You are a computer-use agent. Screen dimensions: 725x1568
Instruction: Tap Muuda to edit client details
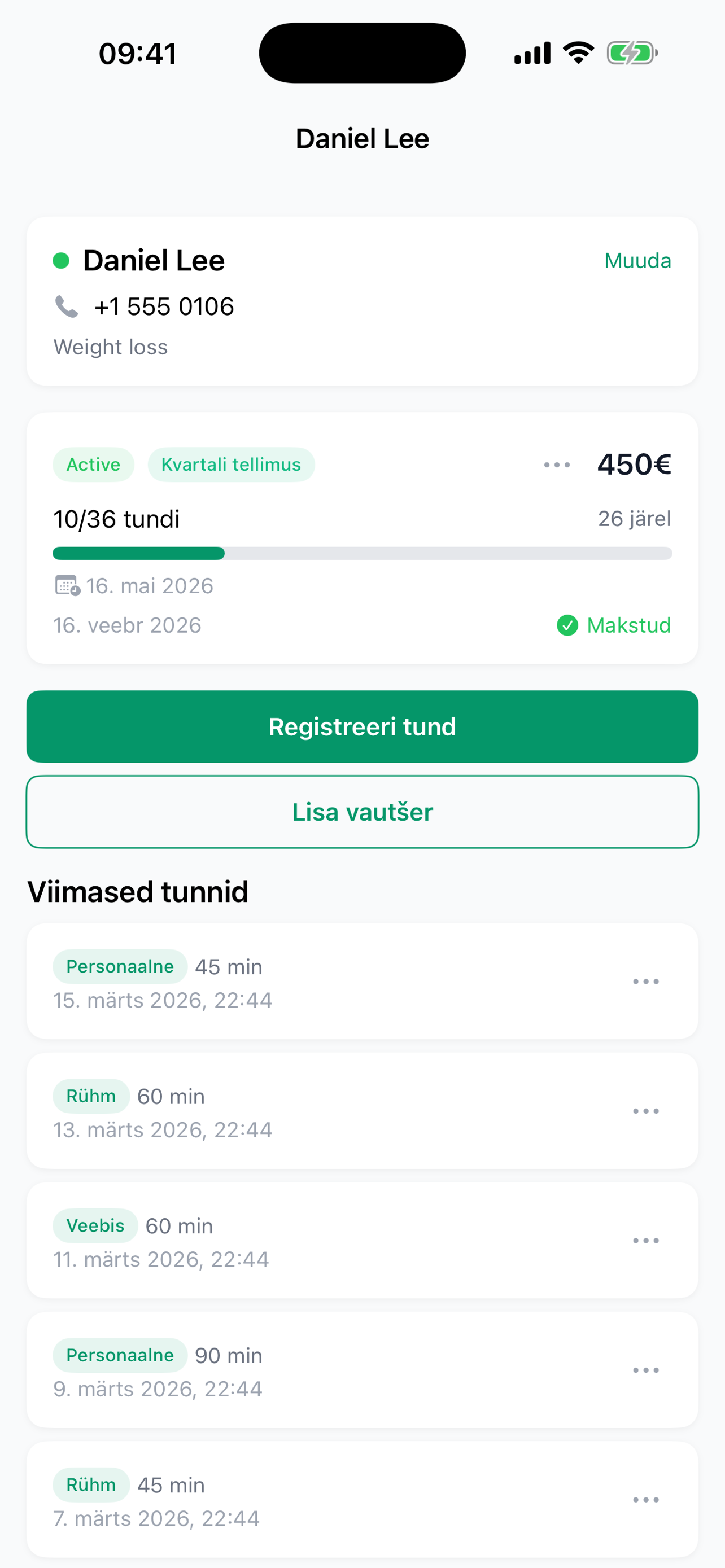(x=637, y=261)
